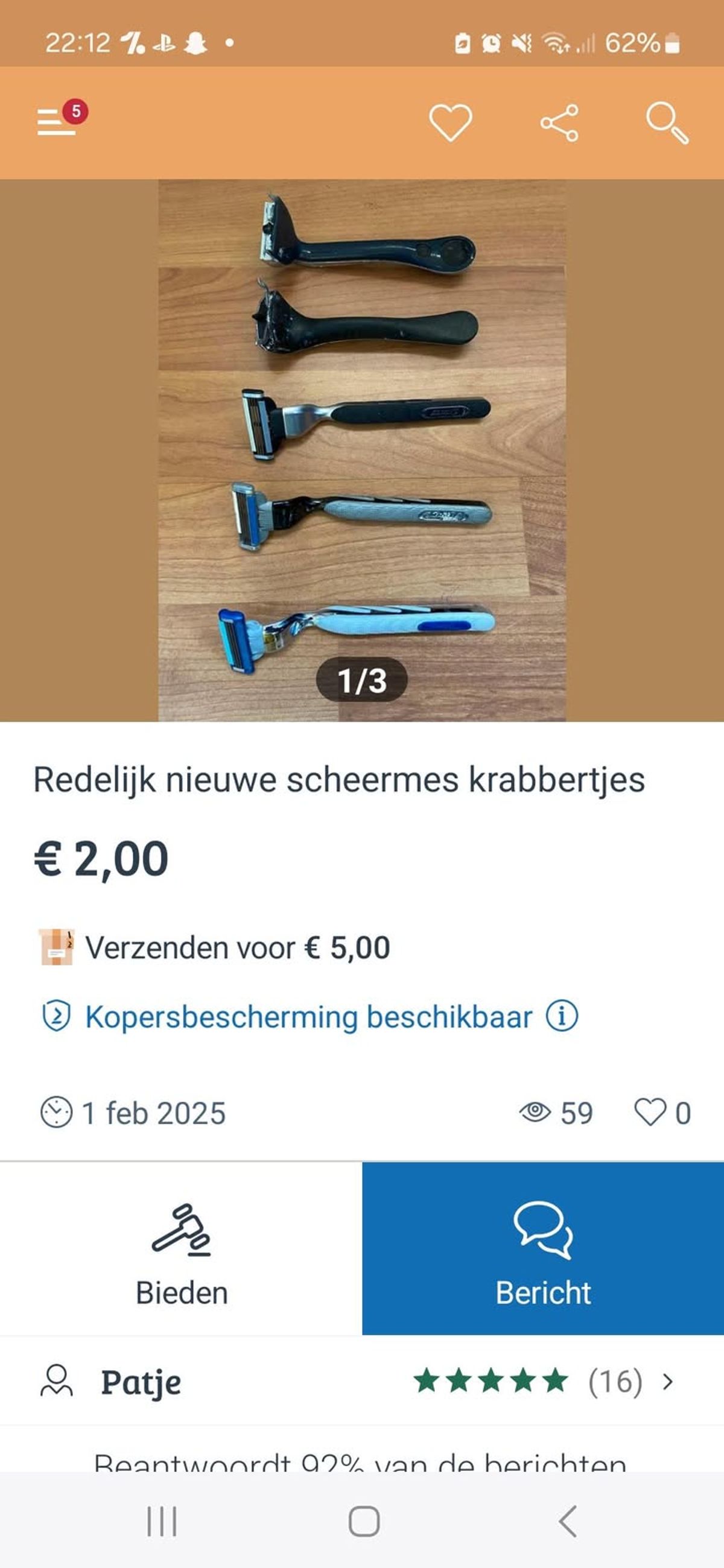Tap the Bieden button to bid
Image resolution: width=724 pixels, height=1568 pixels.
point(181,1248)
